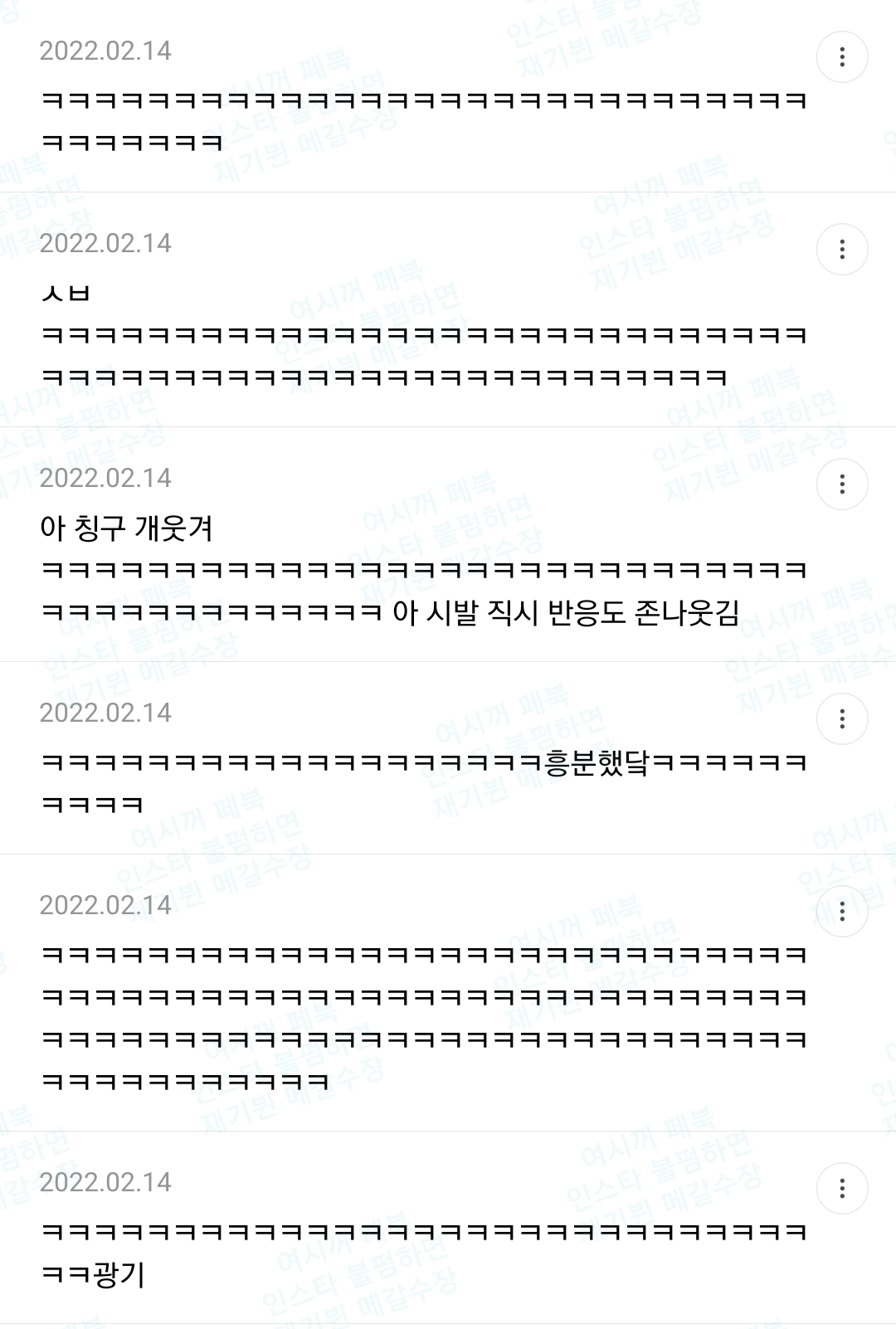The width and height of the screenshot is (896, 1329).
Task: Open the menu for the four-line ㅋㅋㅋ-only comment
Action: tap(842, 911)
